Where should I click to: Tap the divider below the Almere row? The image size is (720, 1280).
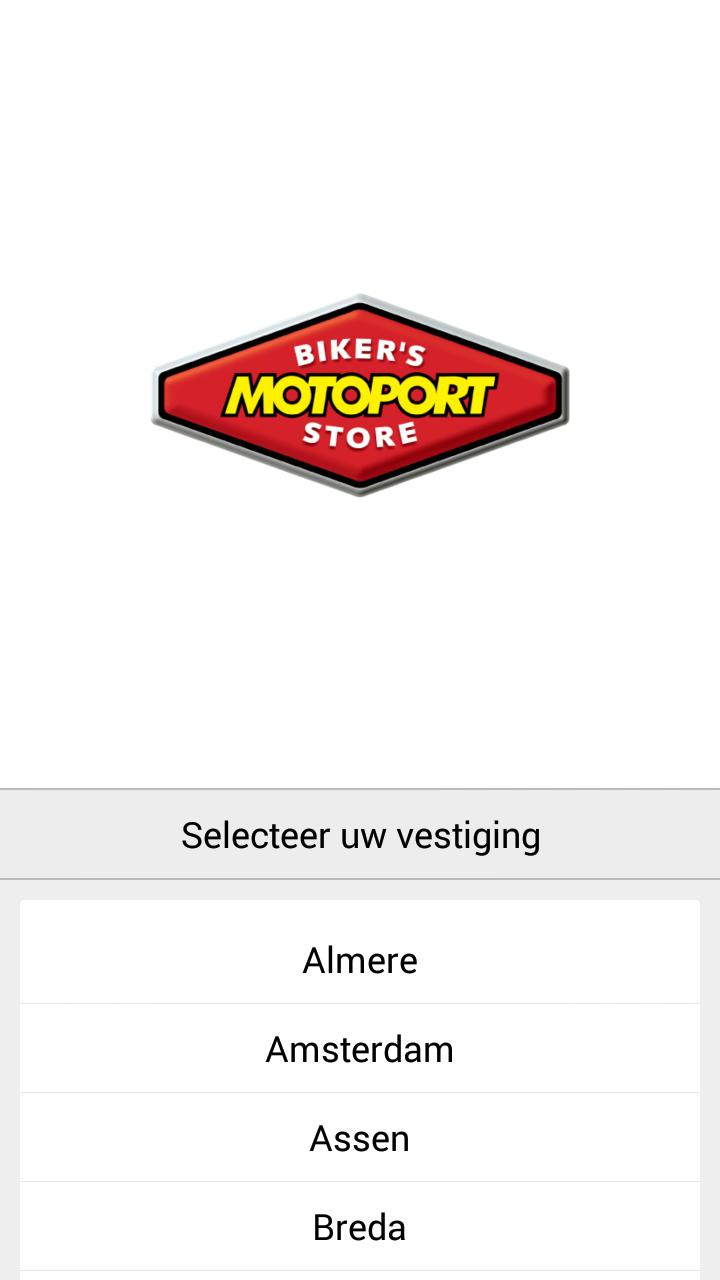[360, 1003]
